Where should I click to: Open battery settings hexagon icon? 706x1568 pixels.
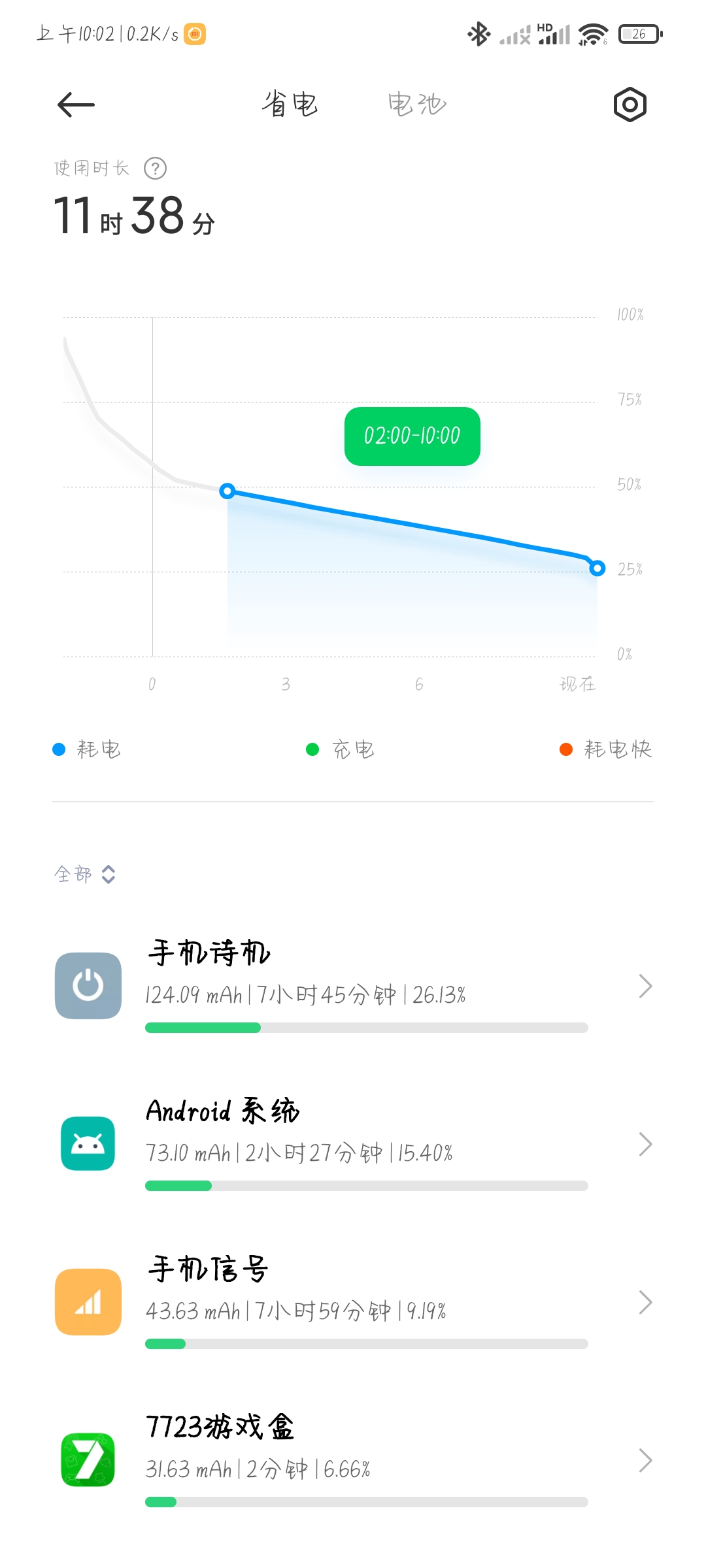(x=630, y=105)
